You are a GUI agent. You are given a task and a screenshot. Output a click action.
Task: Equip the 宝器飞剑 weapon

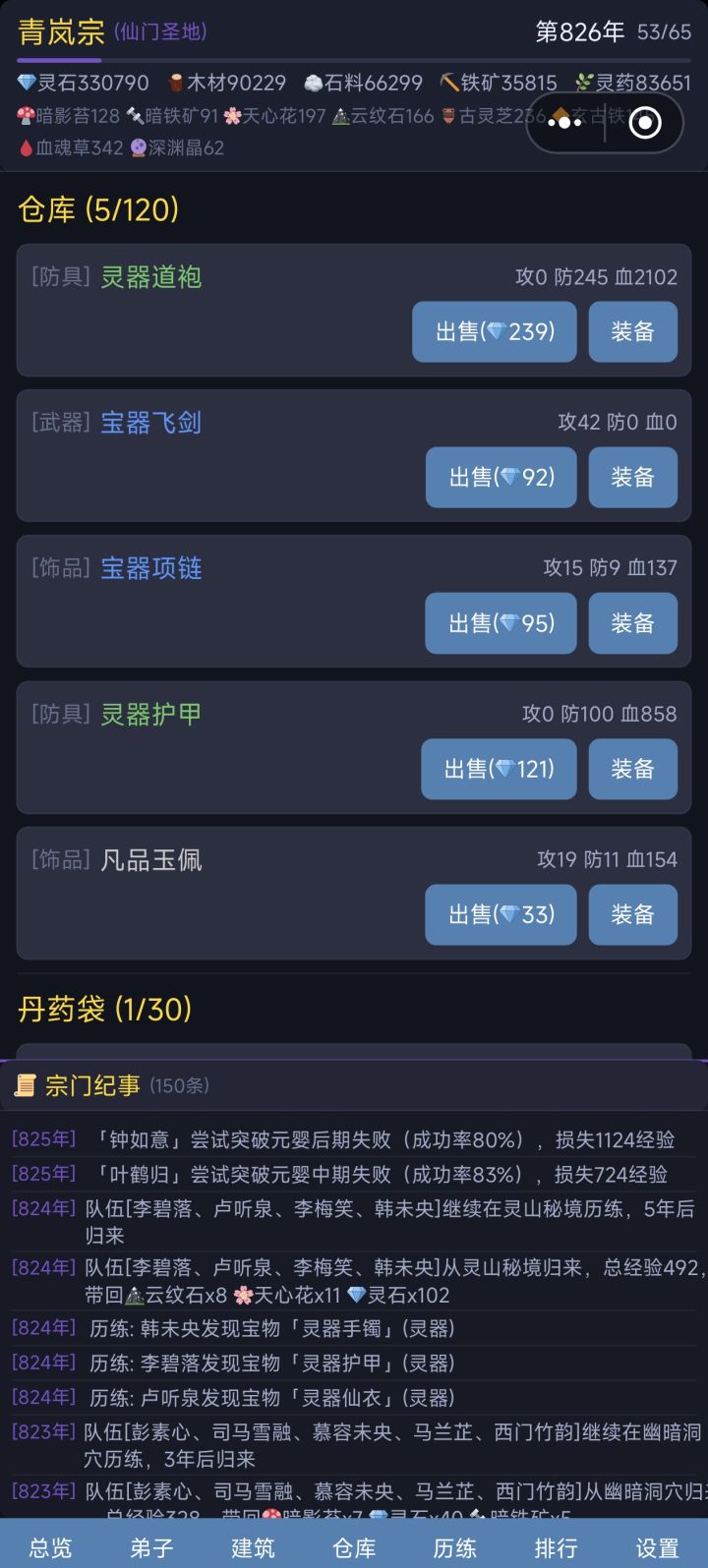click(633, 477)
